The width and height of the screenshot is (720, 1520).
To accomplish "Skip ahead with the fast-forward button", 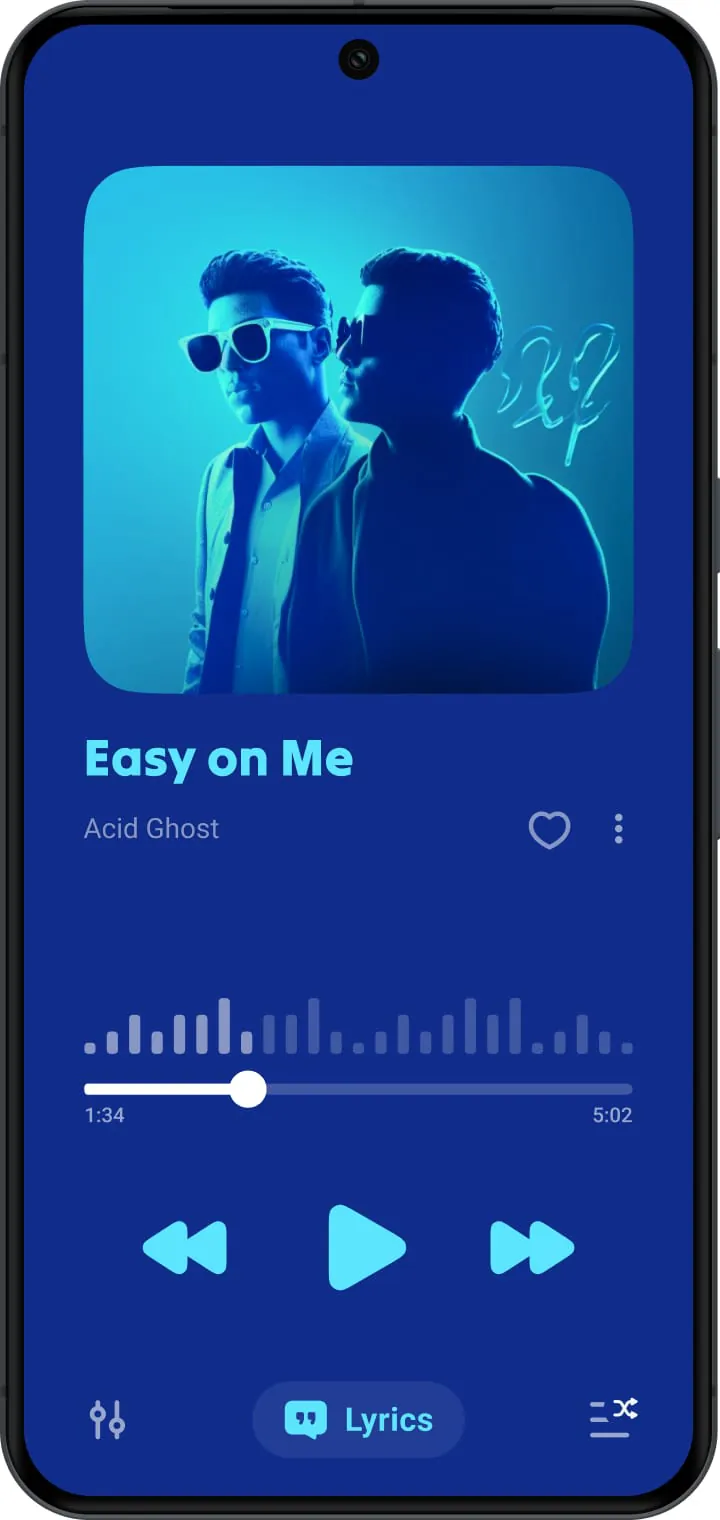I will pos(532,1247).
